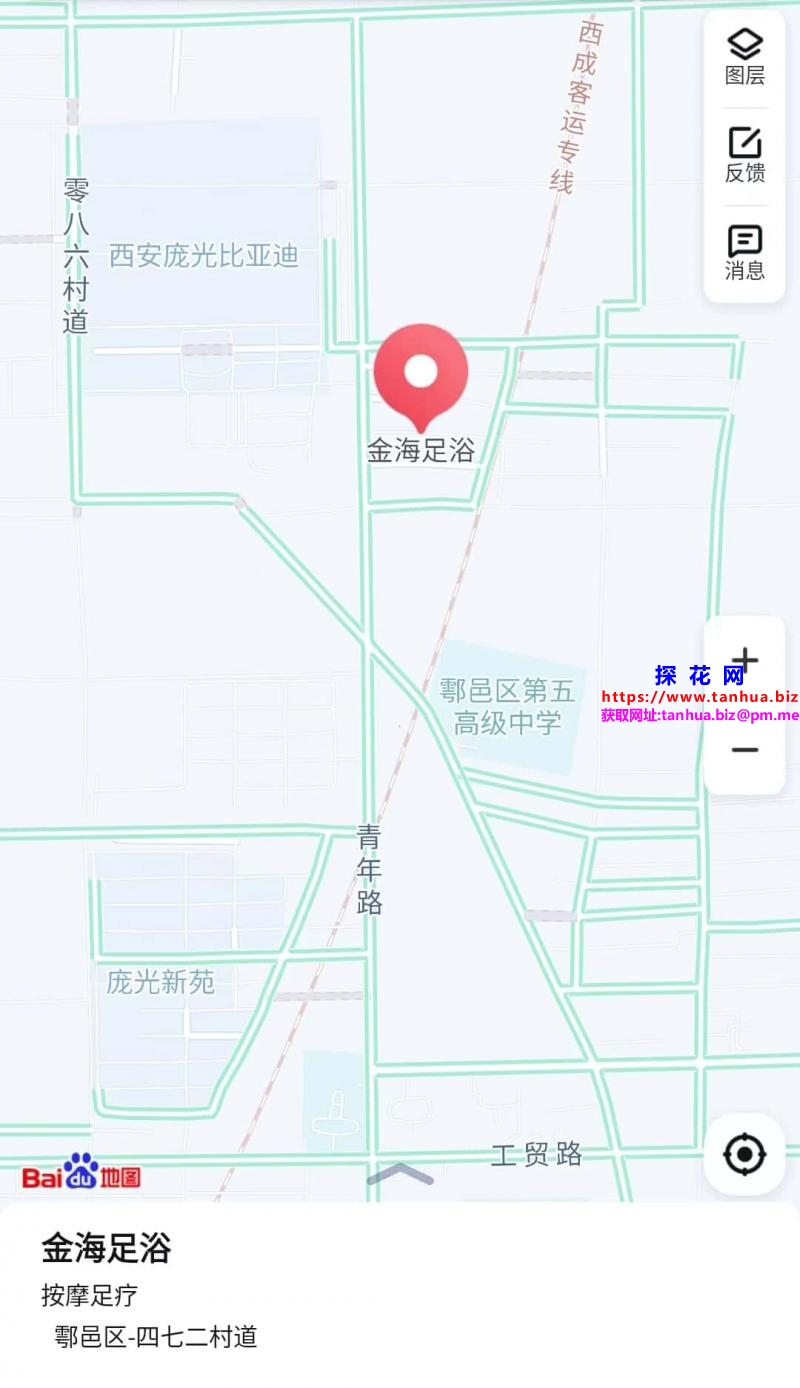Image resolution: width=800 pixels, height=1388 pixels.
Task: Expand the bottom panel with the up chevron
Action: coord(400,1174)
